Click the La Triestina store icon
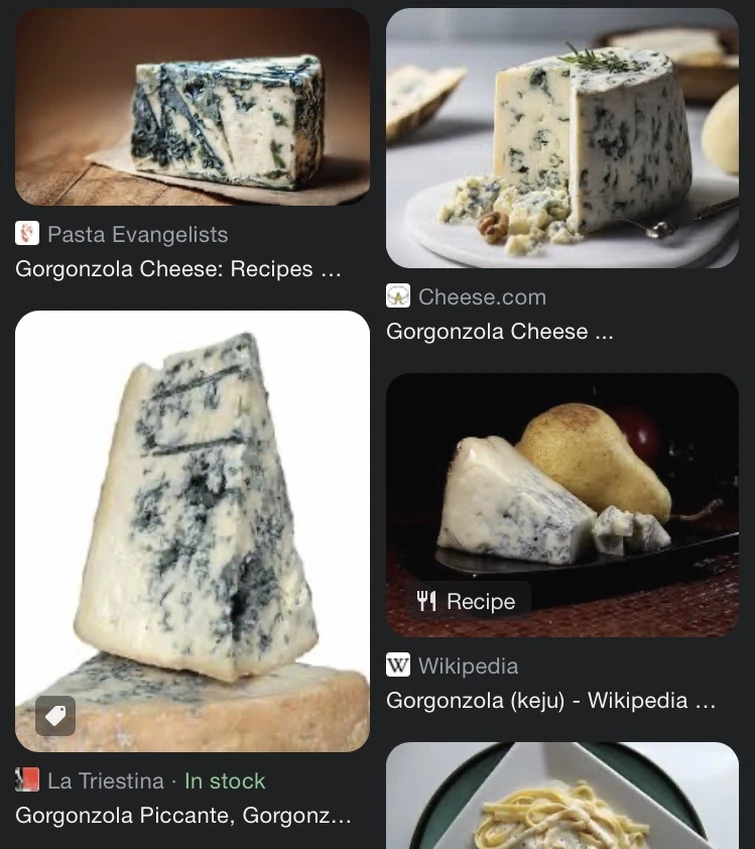This screenshot has height=849, width=755. (x=27, y=778)
